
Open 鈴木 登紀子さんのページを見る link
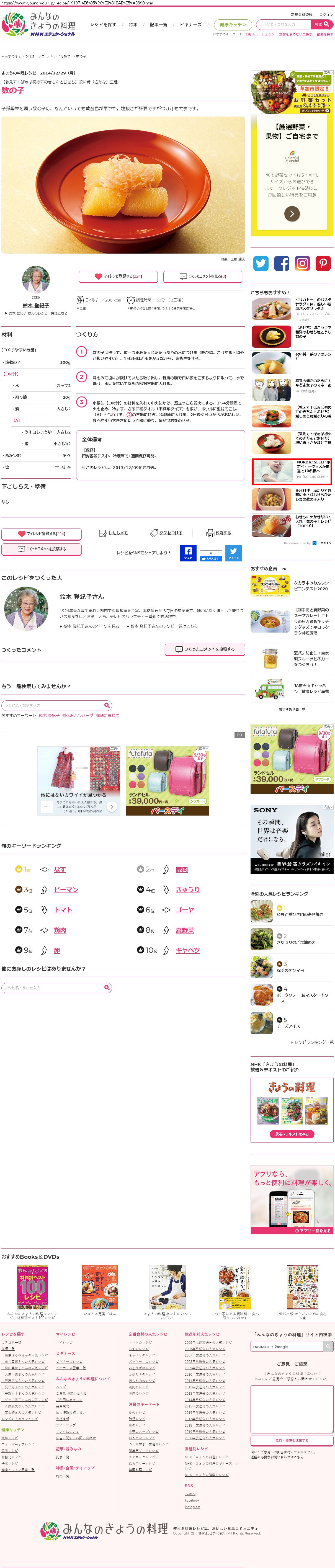(91, 626)
